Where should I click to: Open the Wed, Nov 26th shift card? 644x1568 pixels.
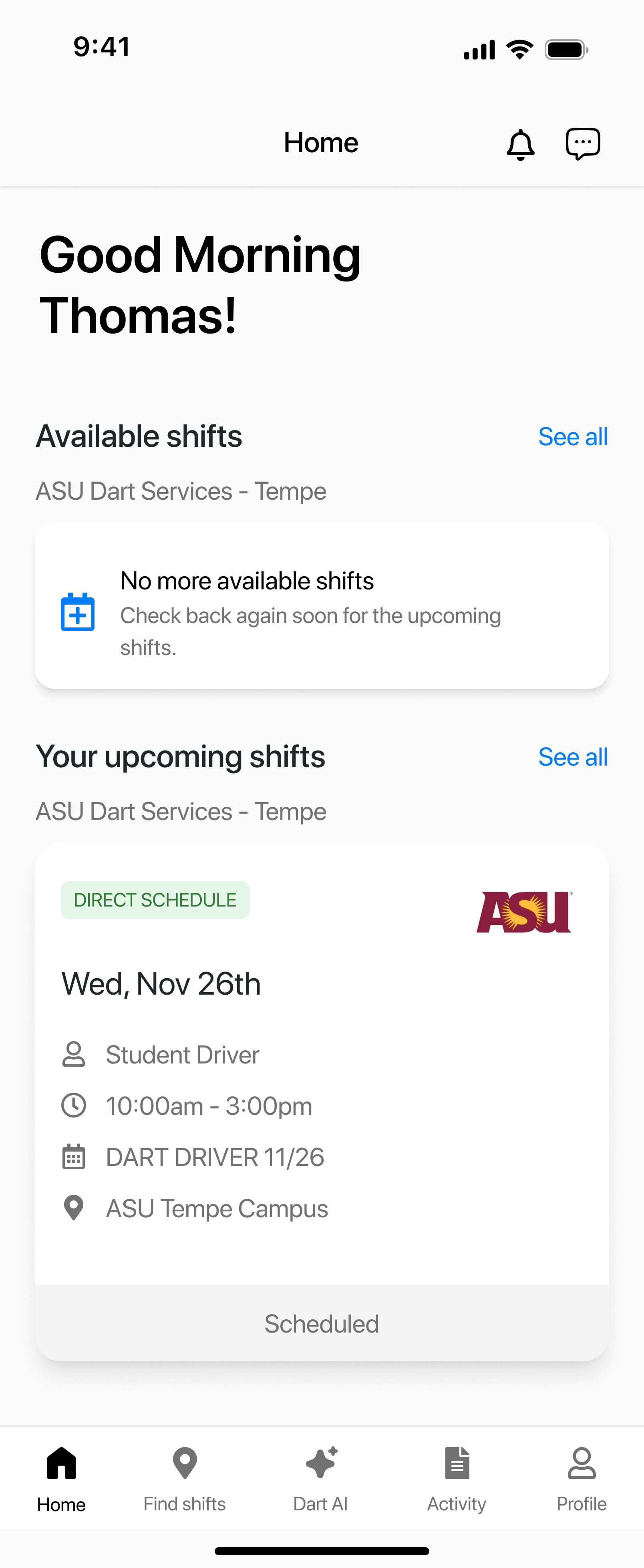coord(322,1101)
